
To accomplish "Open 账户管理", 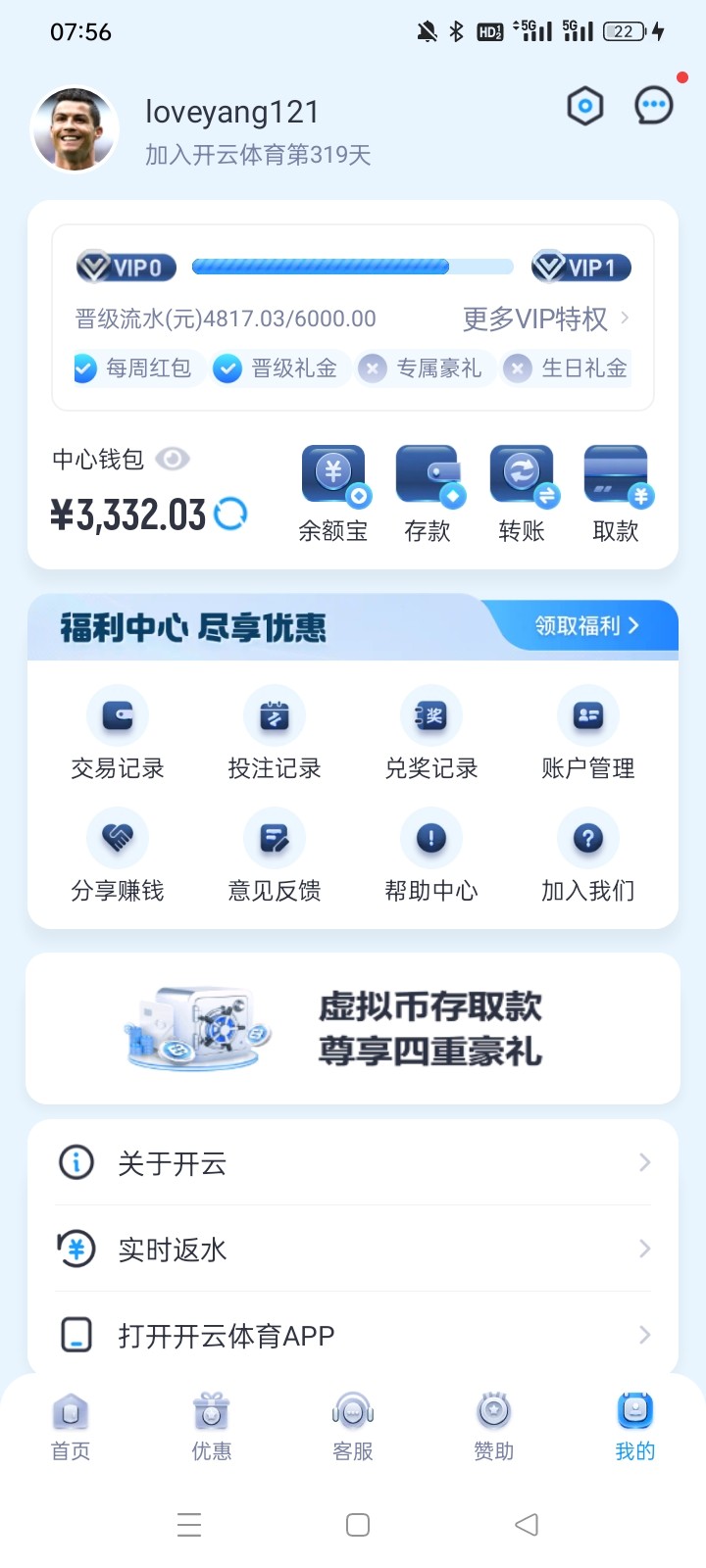I will click(x=588, y=733).
